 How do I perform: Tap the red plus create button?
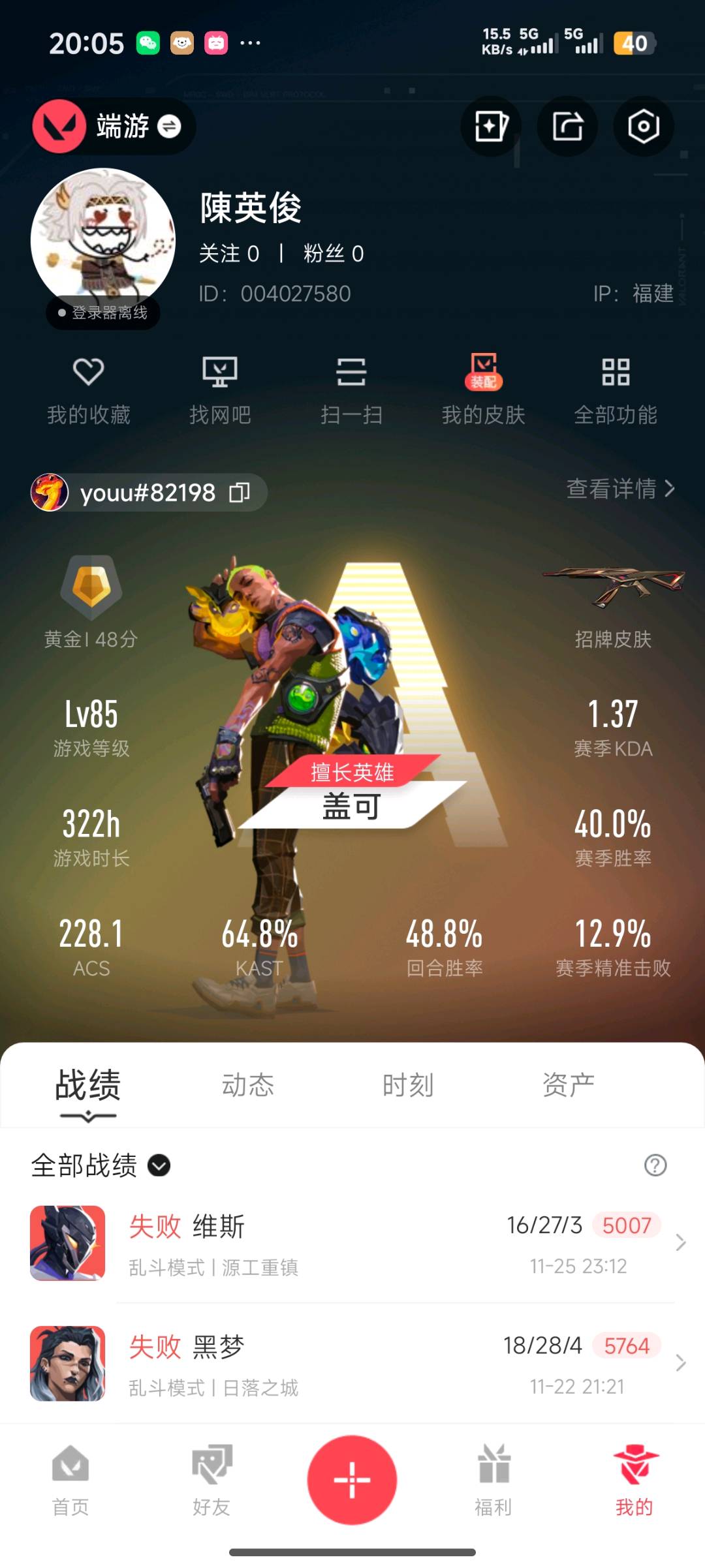(x=352, y=1480)
